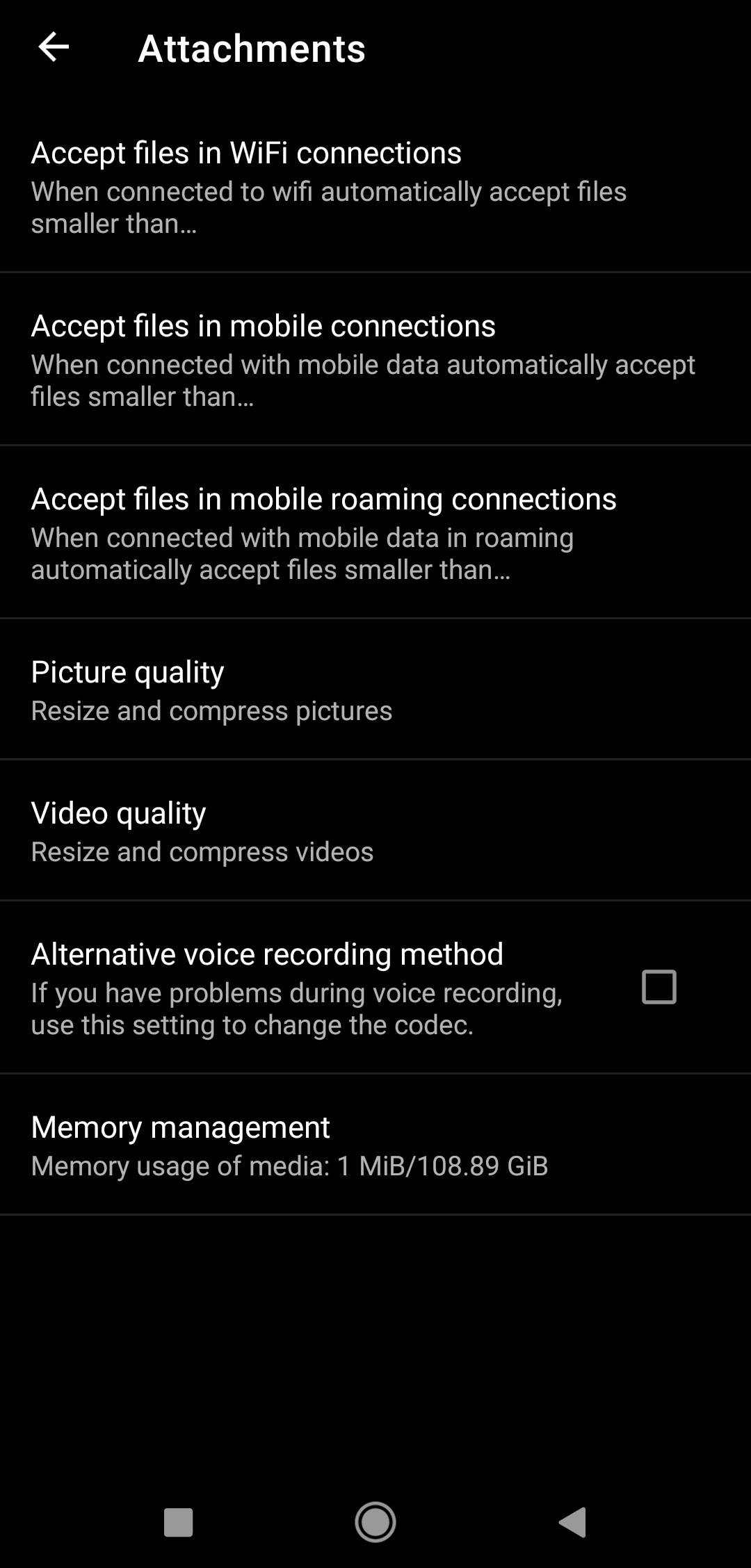Open Video quality settings
751x1568 pixels.
coord(375,831)
